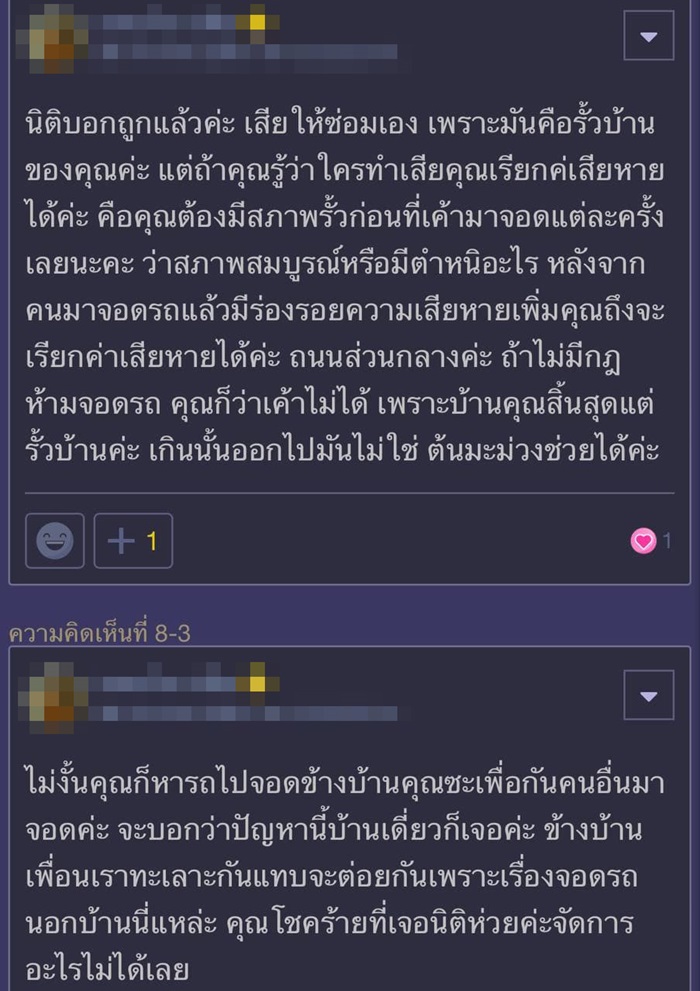This screenshot has height=991, width=700.
Task: Expand the dropdown arrow on comment 8-3
Action: point(648,695)
